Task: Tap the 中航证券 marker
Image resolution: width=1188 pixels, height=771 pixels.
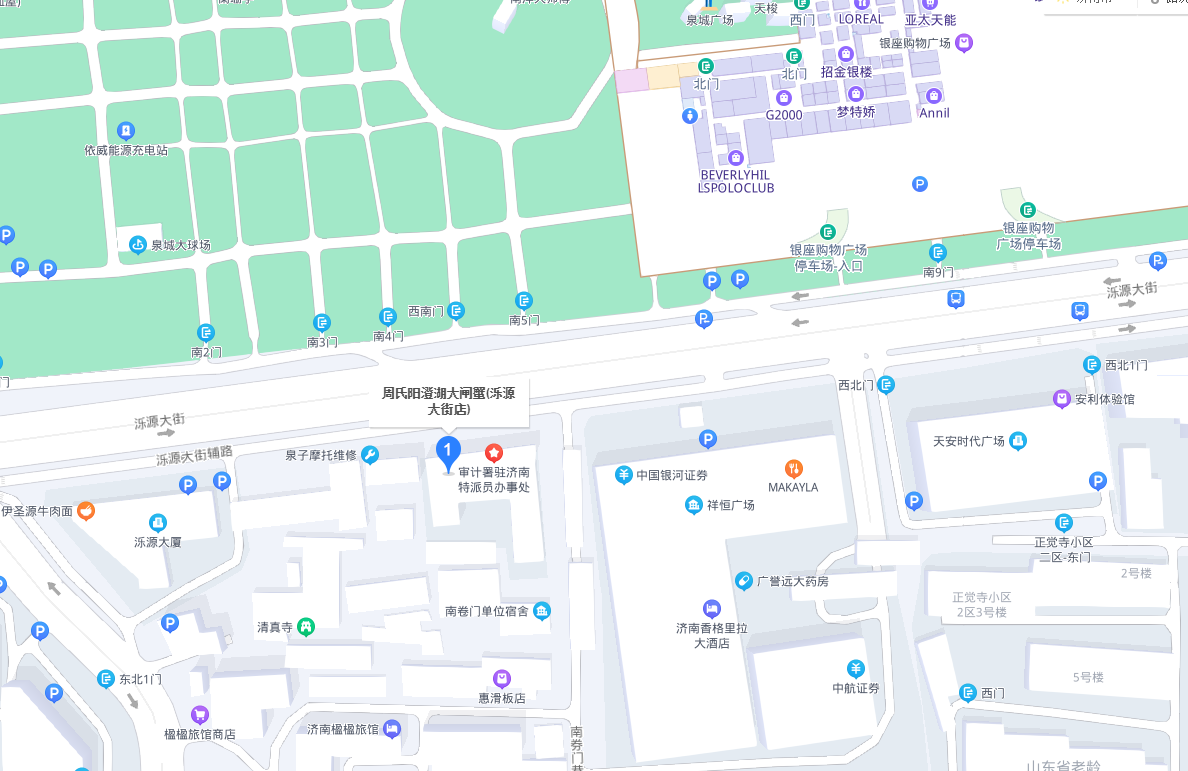Action: (x=856, y=668)
